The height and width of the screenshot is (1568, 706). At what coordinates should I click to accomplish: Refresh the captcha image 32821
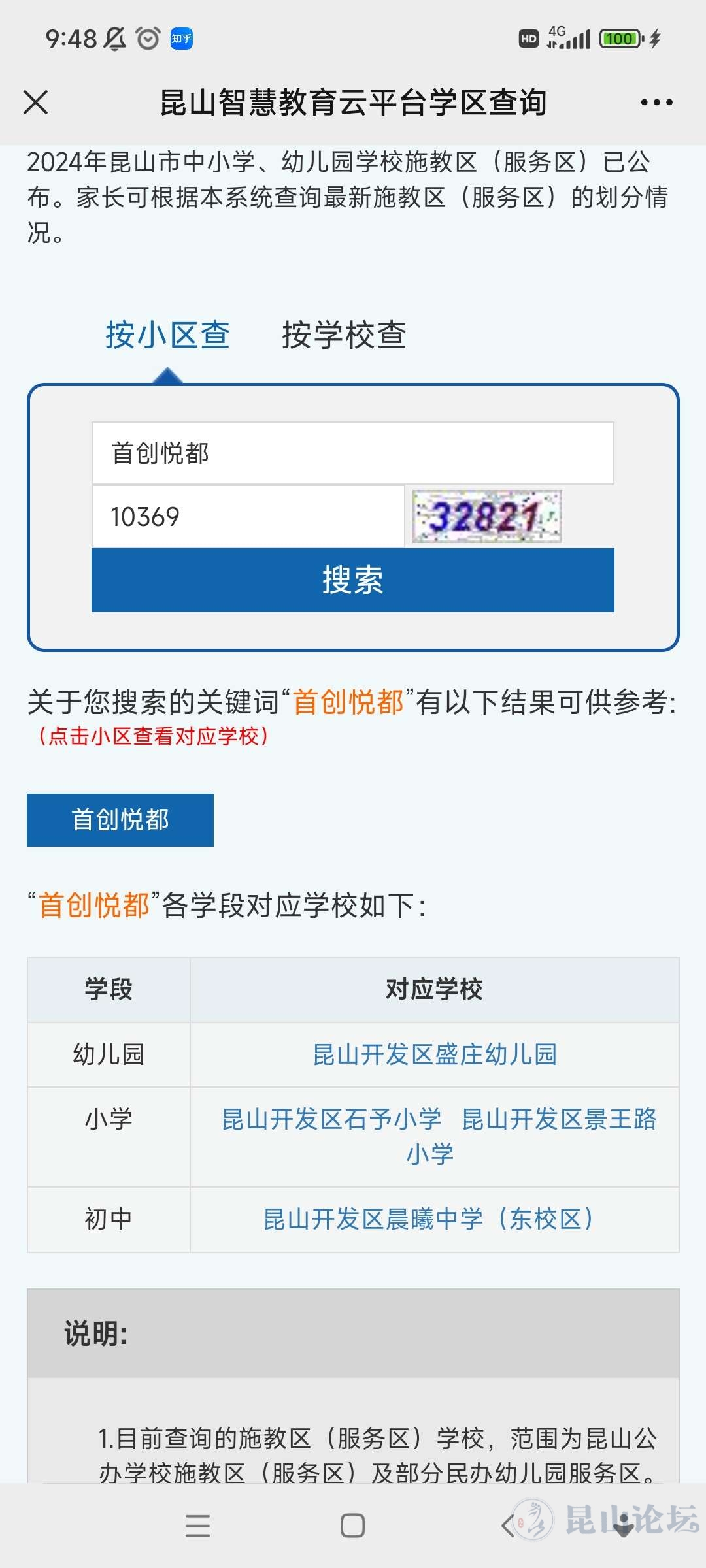pyautogui.click(x=487, y=517)
